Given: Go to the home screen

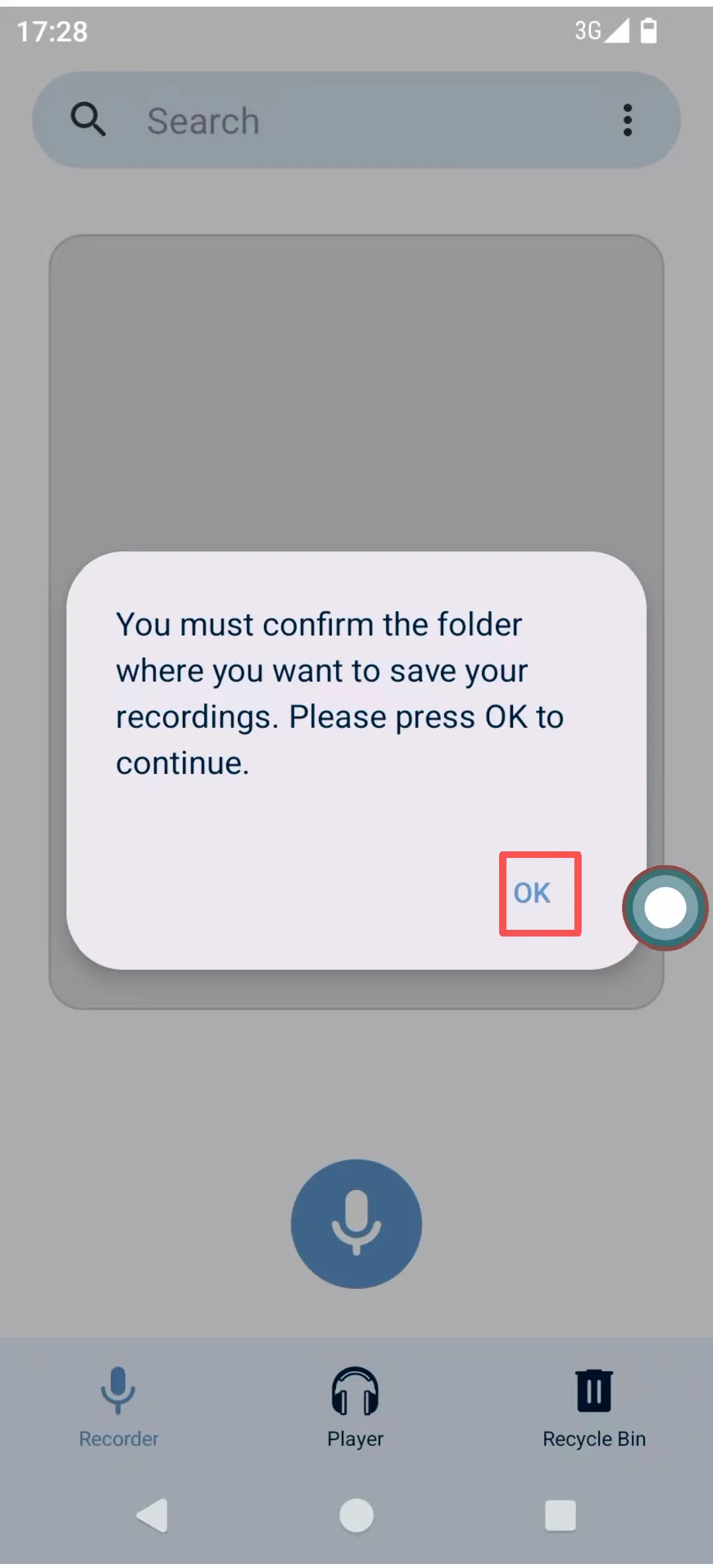Looking at the screenshot, I should tap(356, 1515).
